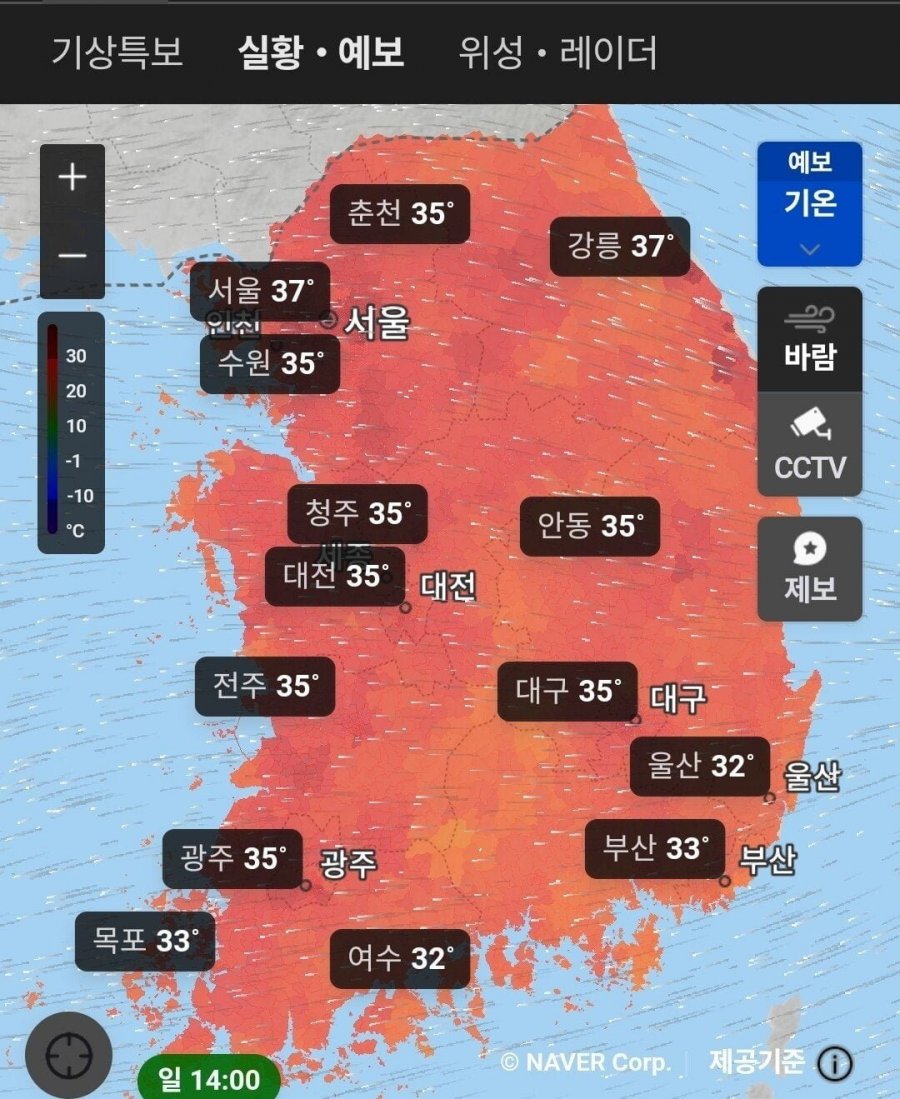The width and height of the screenshot is (900, 1099).
Task: Expand the 예보 기온 dropdown
Action: pos(809,205)
